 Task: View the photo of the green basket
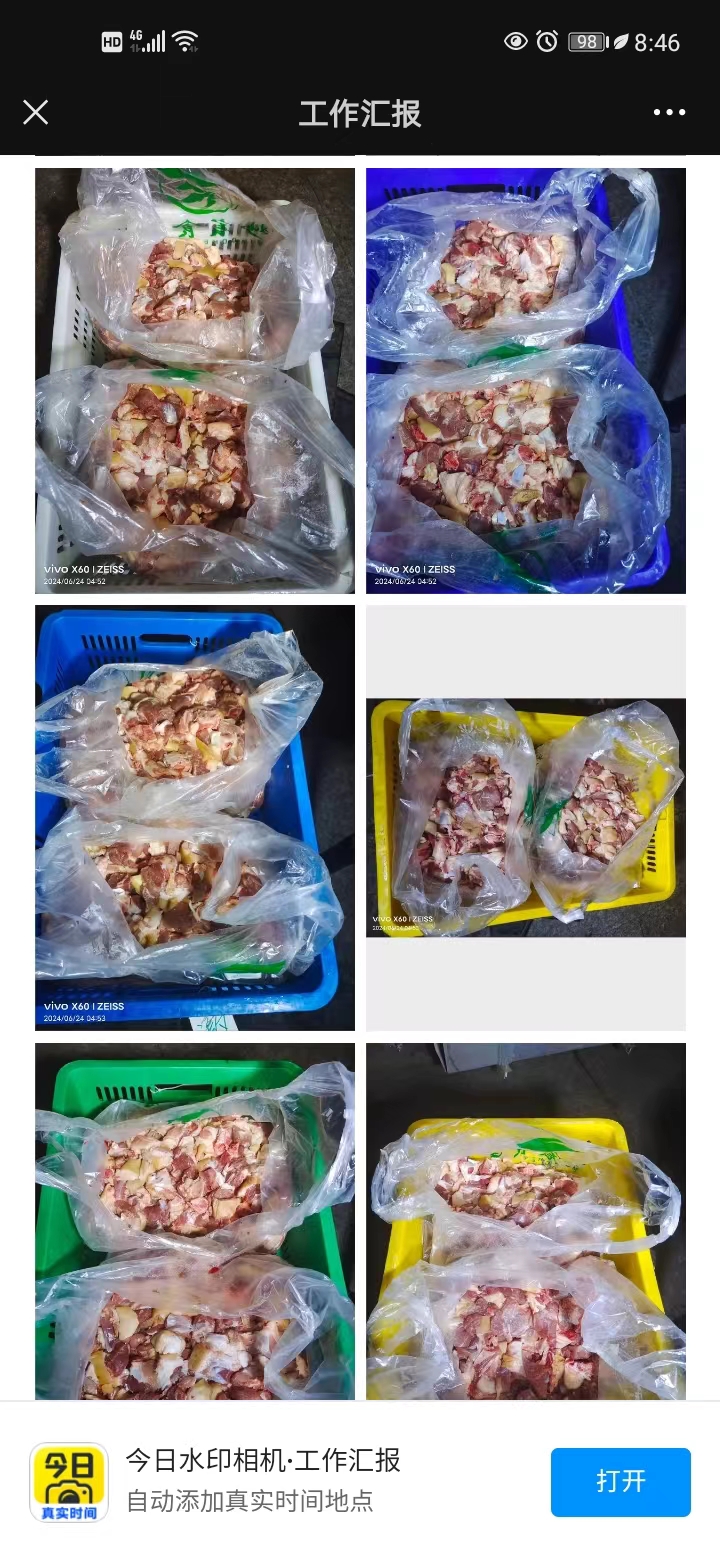point(195,1220)
